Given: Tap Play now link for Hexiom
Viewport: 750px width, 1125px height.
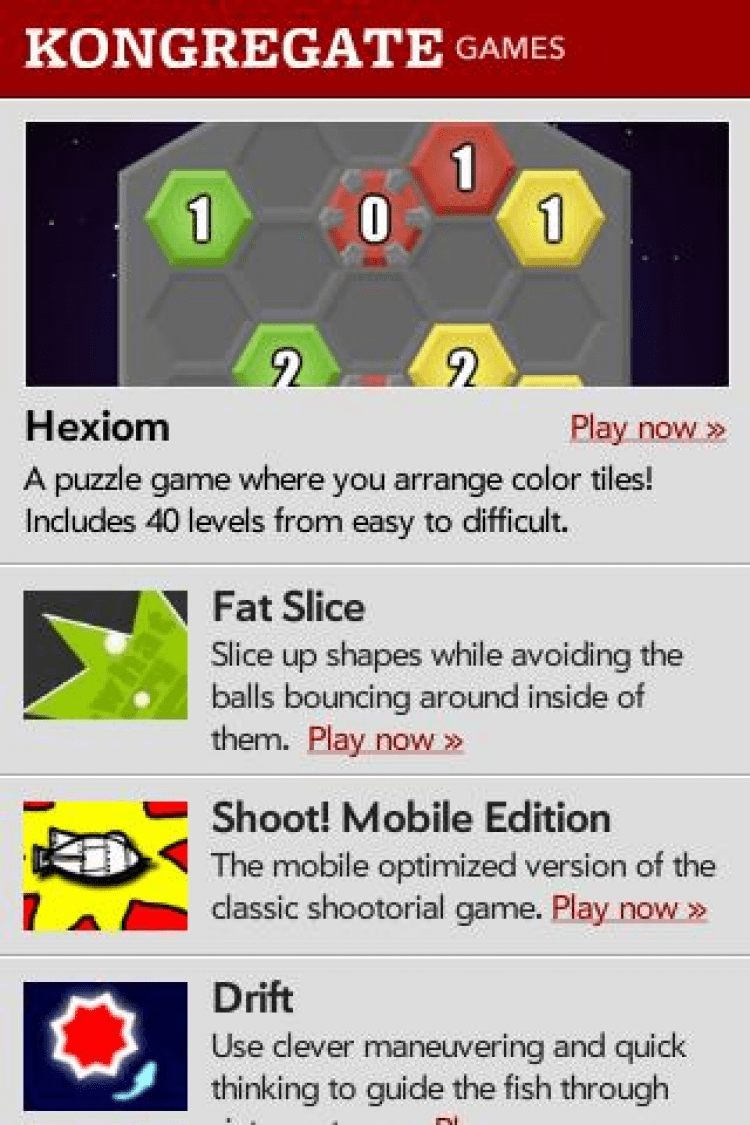Looking at the screenshot, I should [x=647, y=428].
